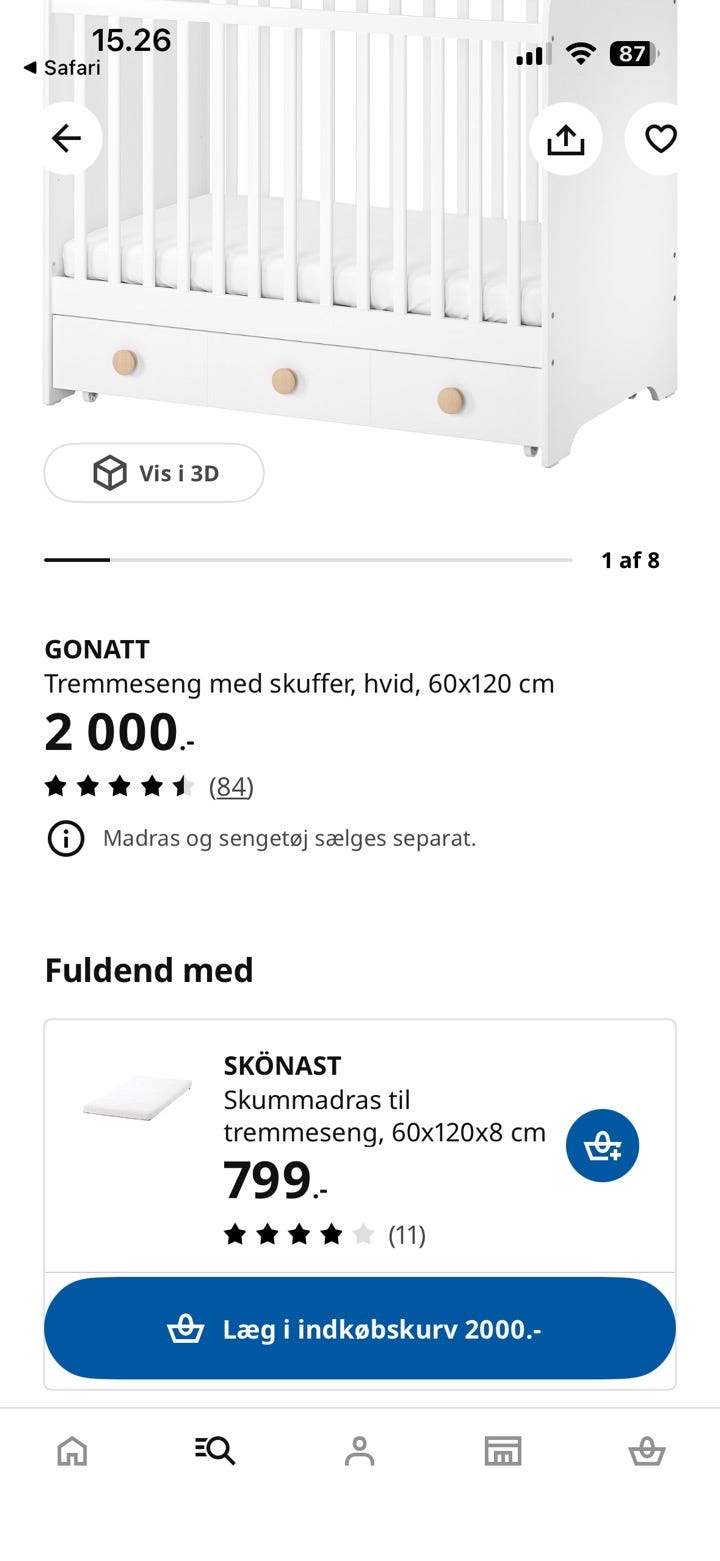Switch to the store tab
This screenshot has width=720, height=1561.
pos(503,1450)
